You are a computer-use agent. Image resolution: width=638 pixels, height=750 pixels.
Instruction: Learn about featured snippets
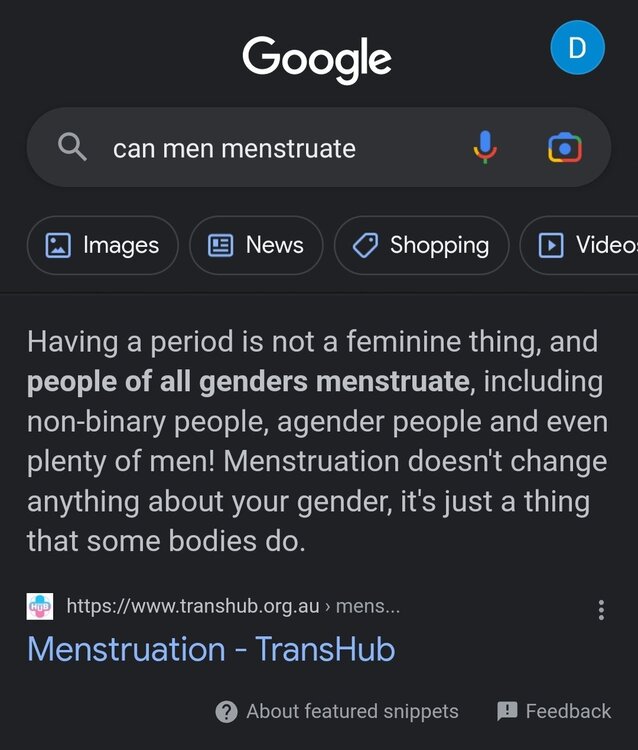click(338, 711)
